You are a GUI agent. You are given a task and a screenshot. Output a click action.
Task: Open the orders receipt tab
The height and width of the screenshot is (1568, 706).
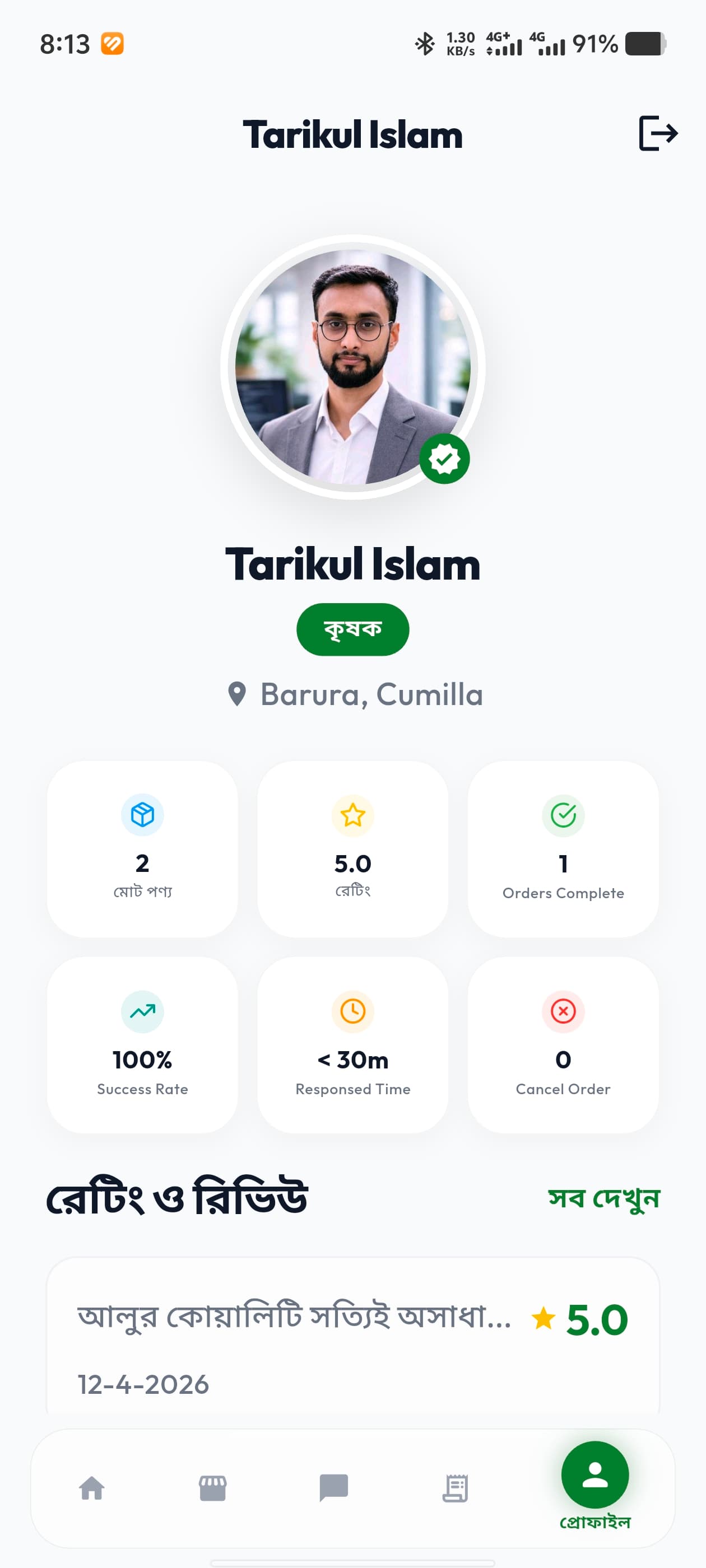click(x=455, y=1488)
